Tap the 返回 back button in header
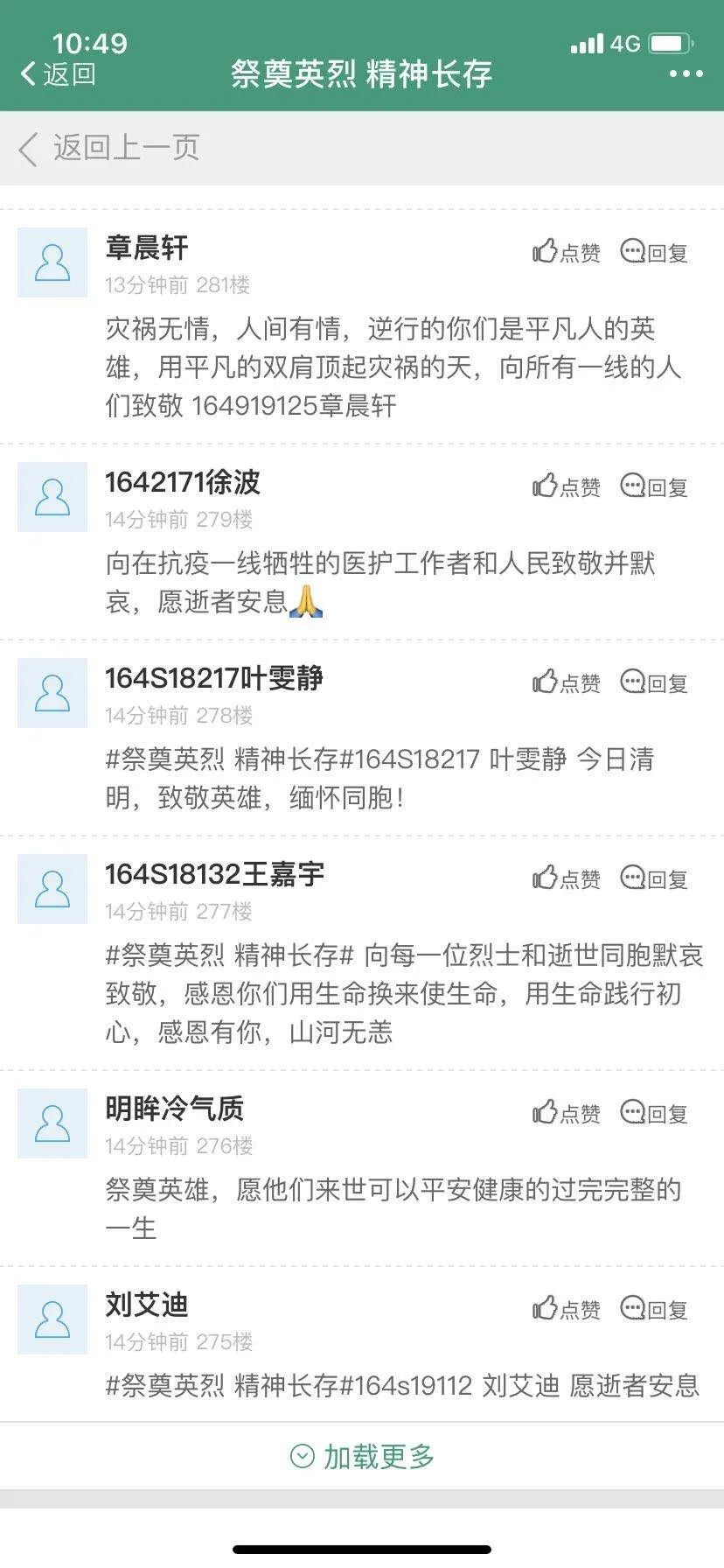Image resolution: width=724 pixels, height=1568 pixels. 58,74
